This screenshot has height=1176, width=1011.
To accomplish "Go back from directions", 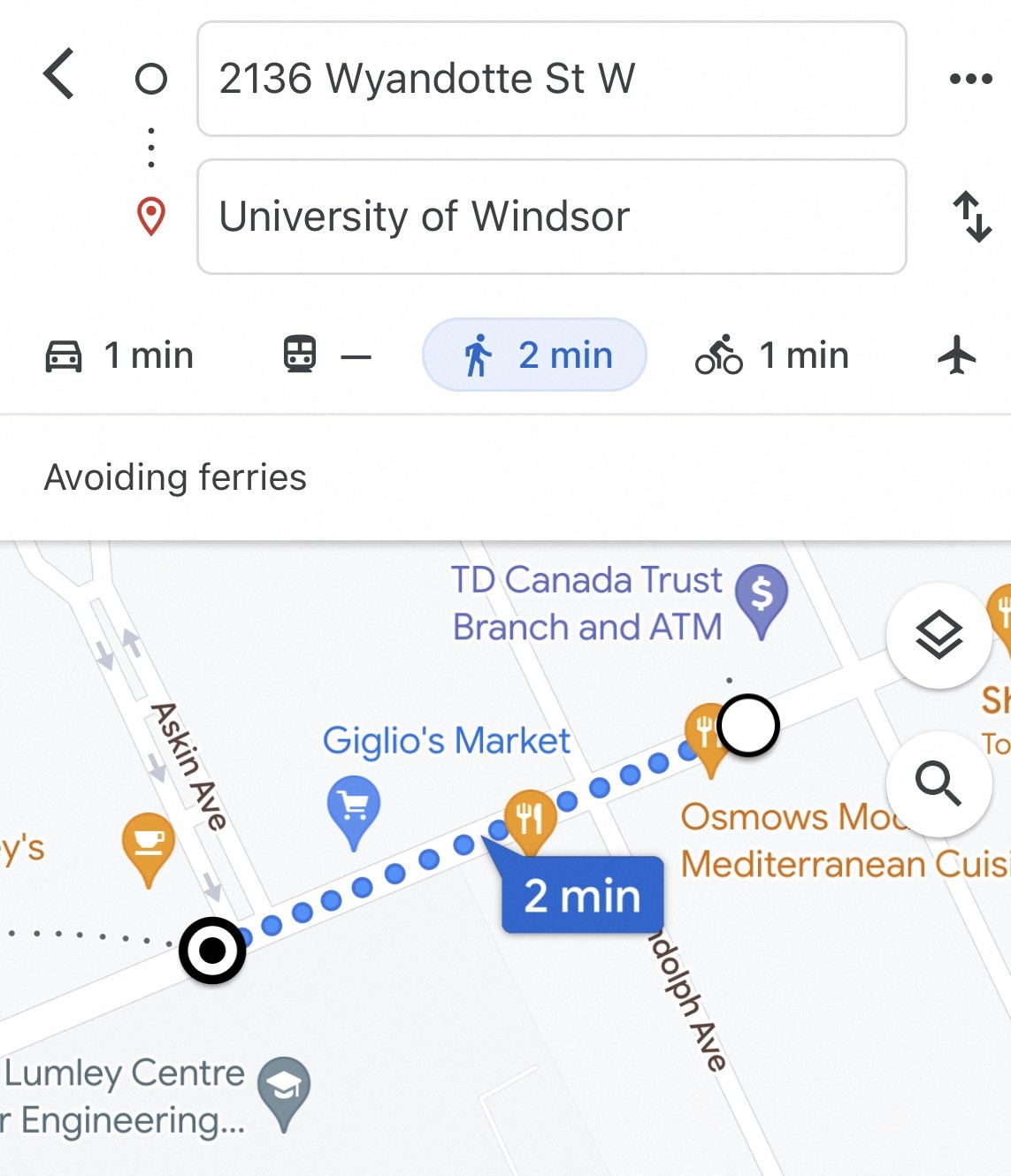I will coord(58,74).
